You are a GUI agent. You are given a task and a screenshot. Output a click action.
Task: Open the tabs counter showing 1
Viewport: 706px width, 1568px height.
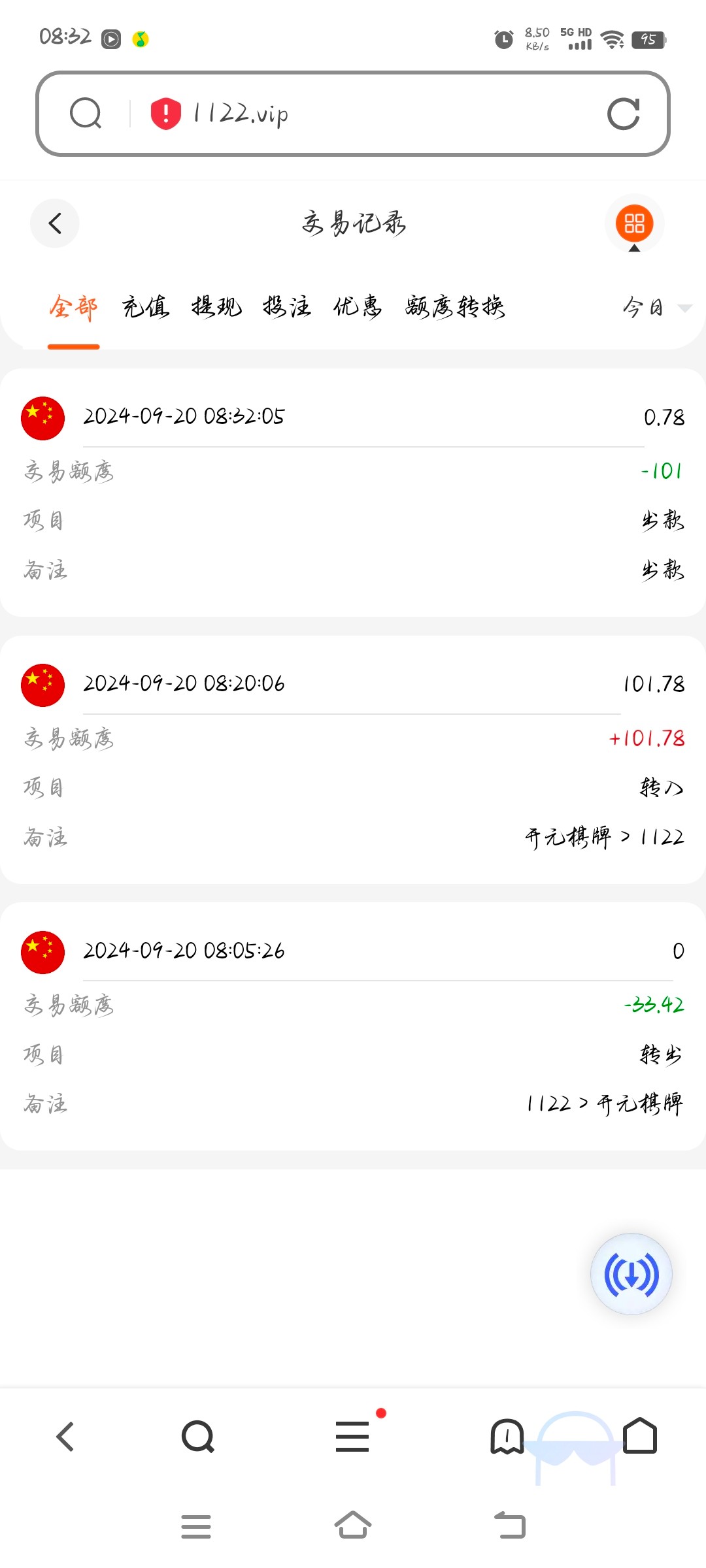click(x=507, y=1437)
